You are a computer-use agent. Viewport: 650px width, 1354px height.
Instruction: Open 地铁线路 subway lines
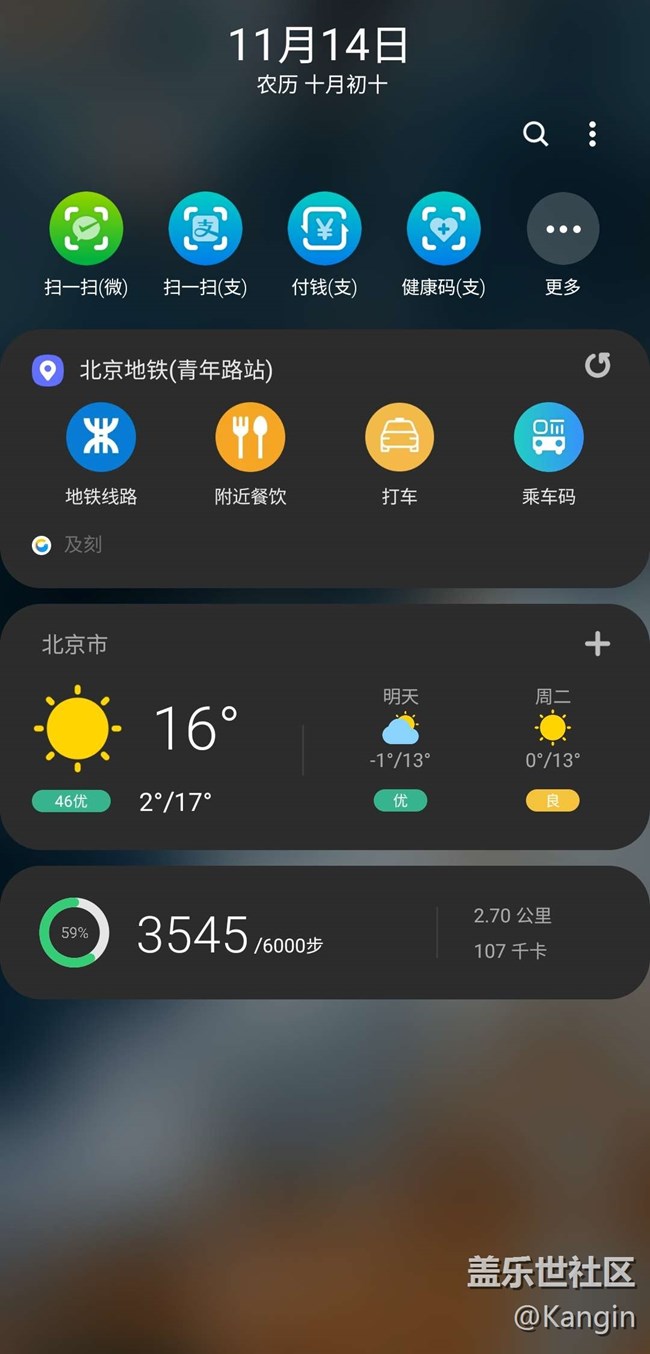point(101,438)
